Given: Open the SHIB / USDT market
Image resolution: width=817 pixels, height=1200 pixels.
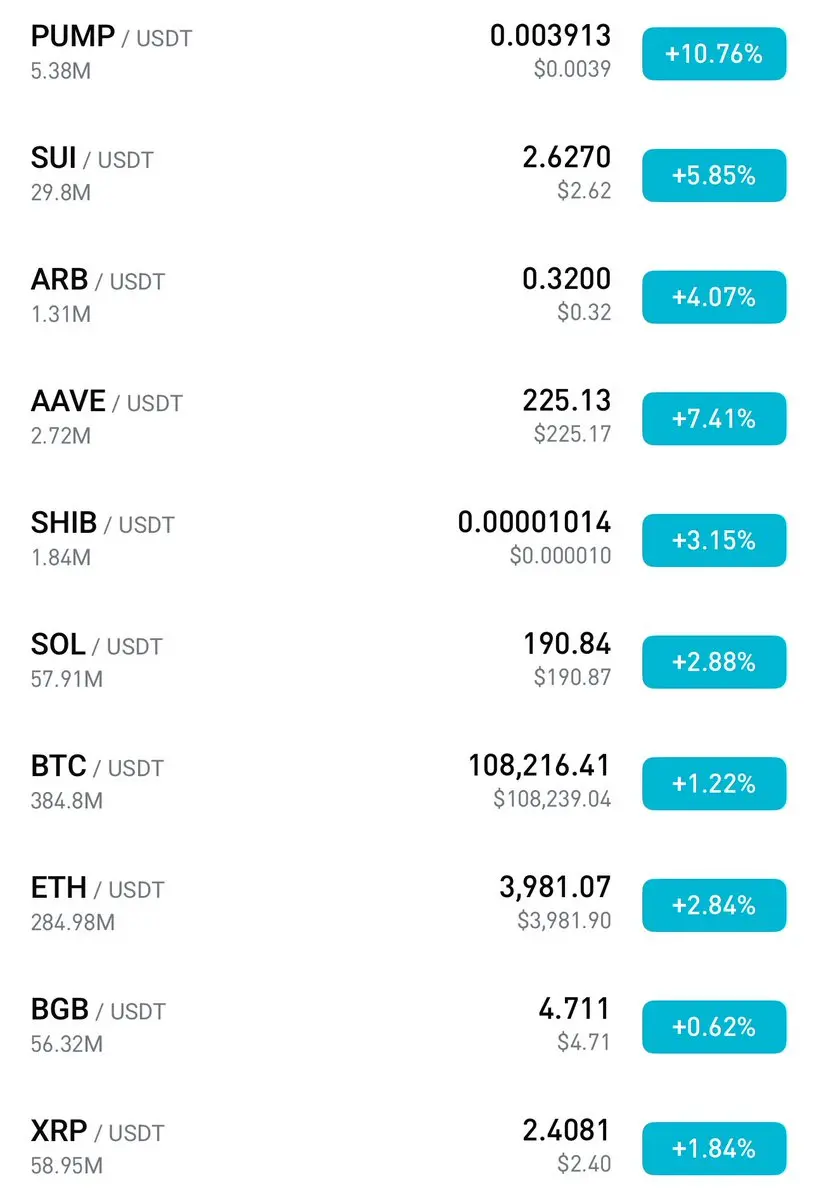Looking at the screenshot, I should click(102, 524).
